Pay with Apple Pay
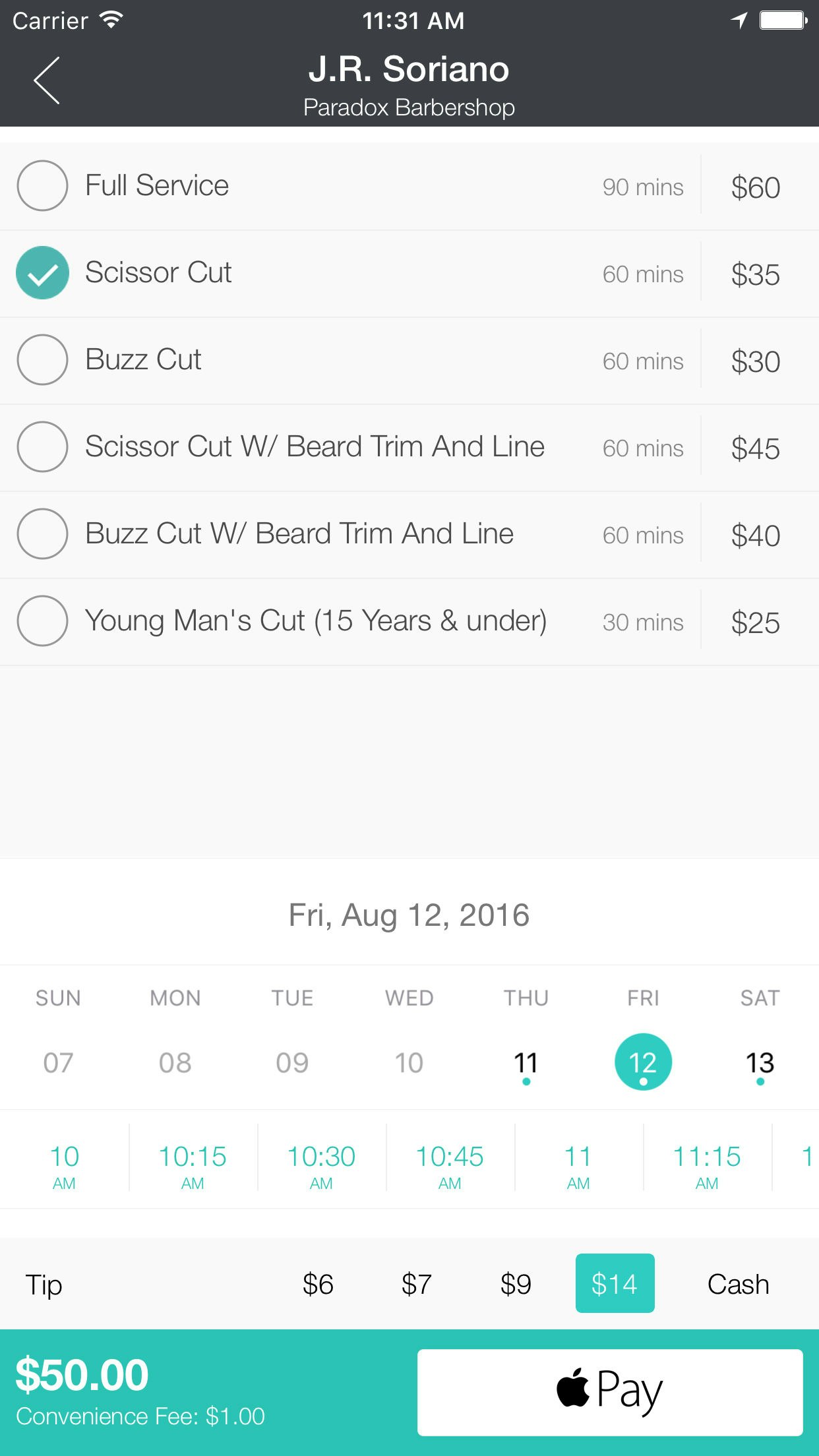This screenshot has width=819, height=1456. click(610, 1392)
